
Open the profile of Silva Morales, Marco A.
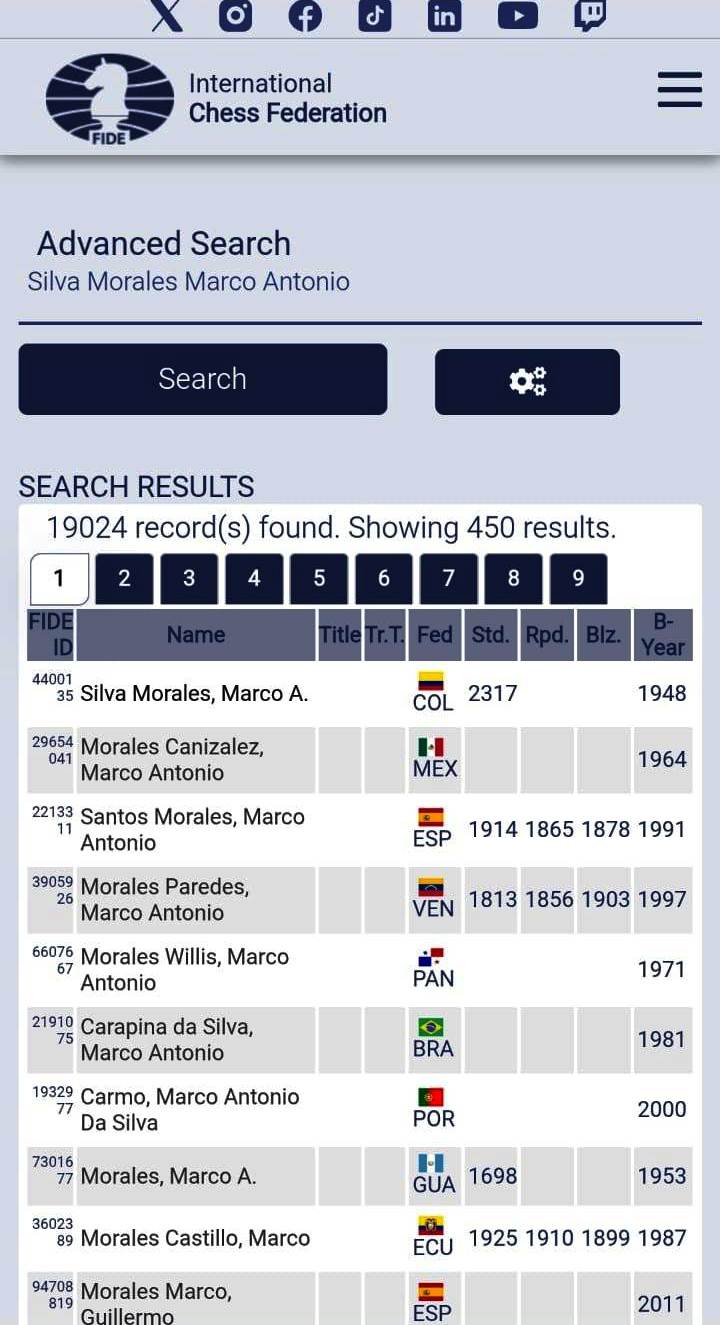(194, 694)
